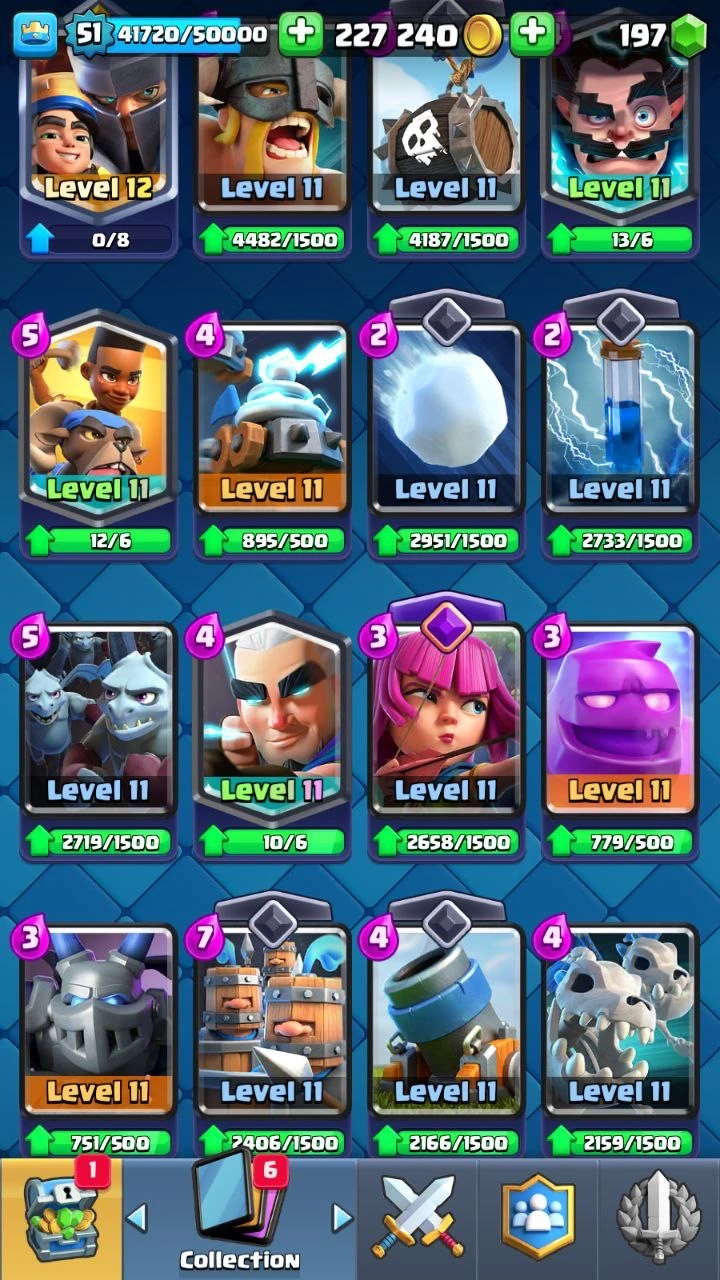The image size is (720, 1280).
Task: Switch to the Shop chest tab
Action: pyautogui.click(x=60, y=1218)
